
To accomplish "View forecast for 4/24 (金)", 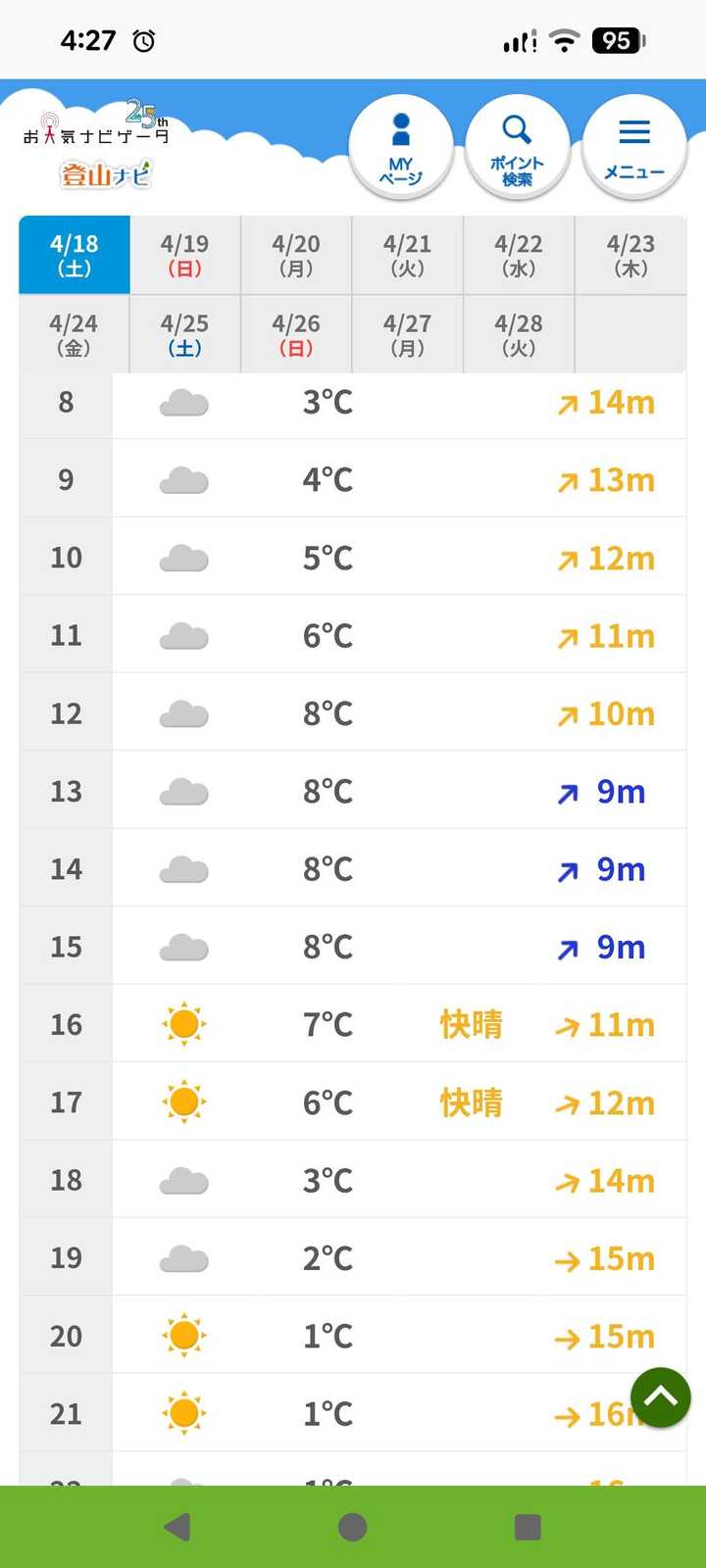I will click(x=75, y=334).
